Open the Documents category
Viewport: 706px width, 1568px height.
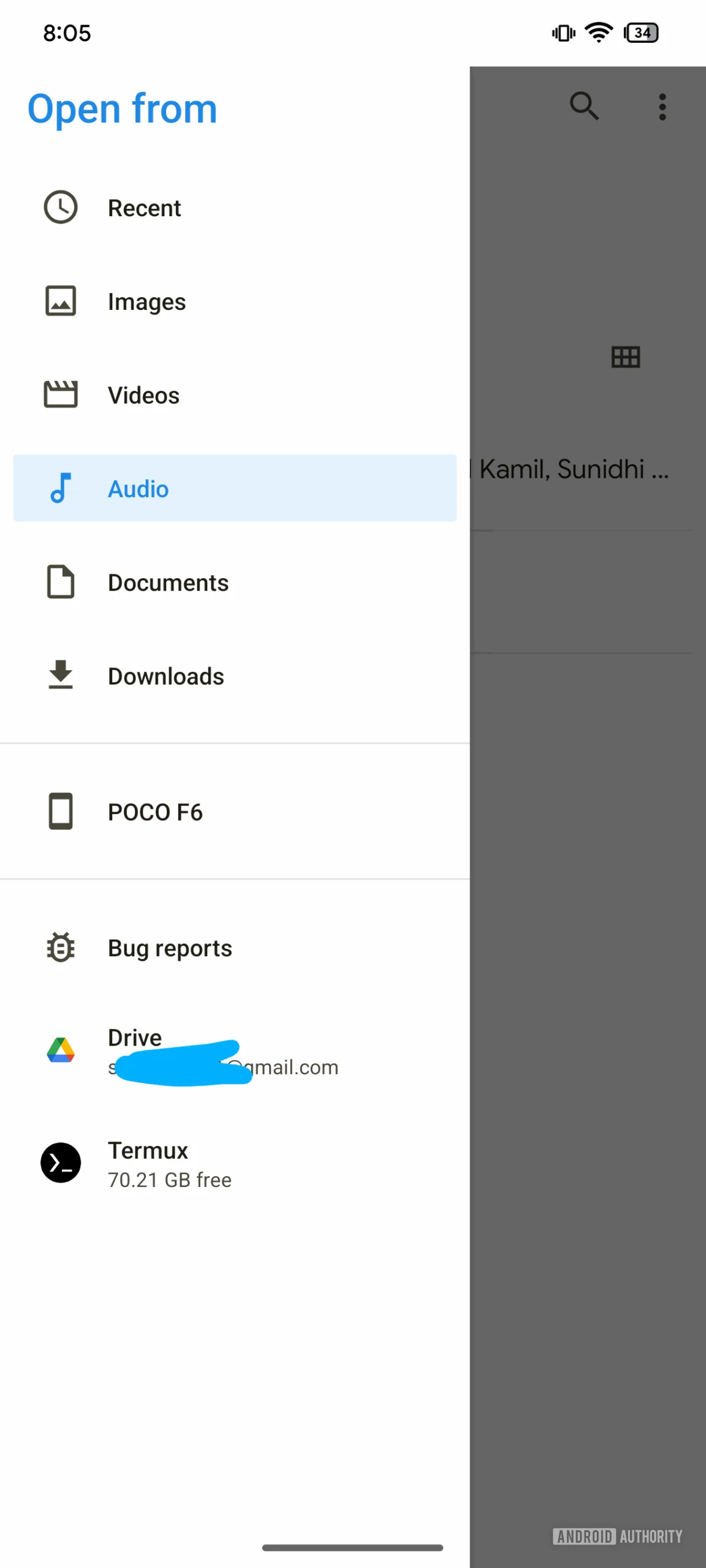[x=235, y=582]
